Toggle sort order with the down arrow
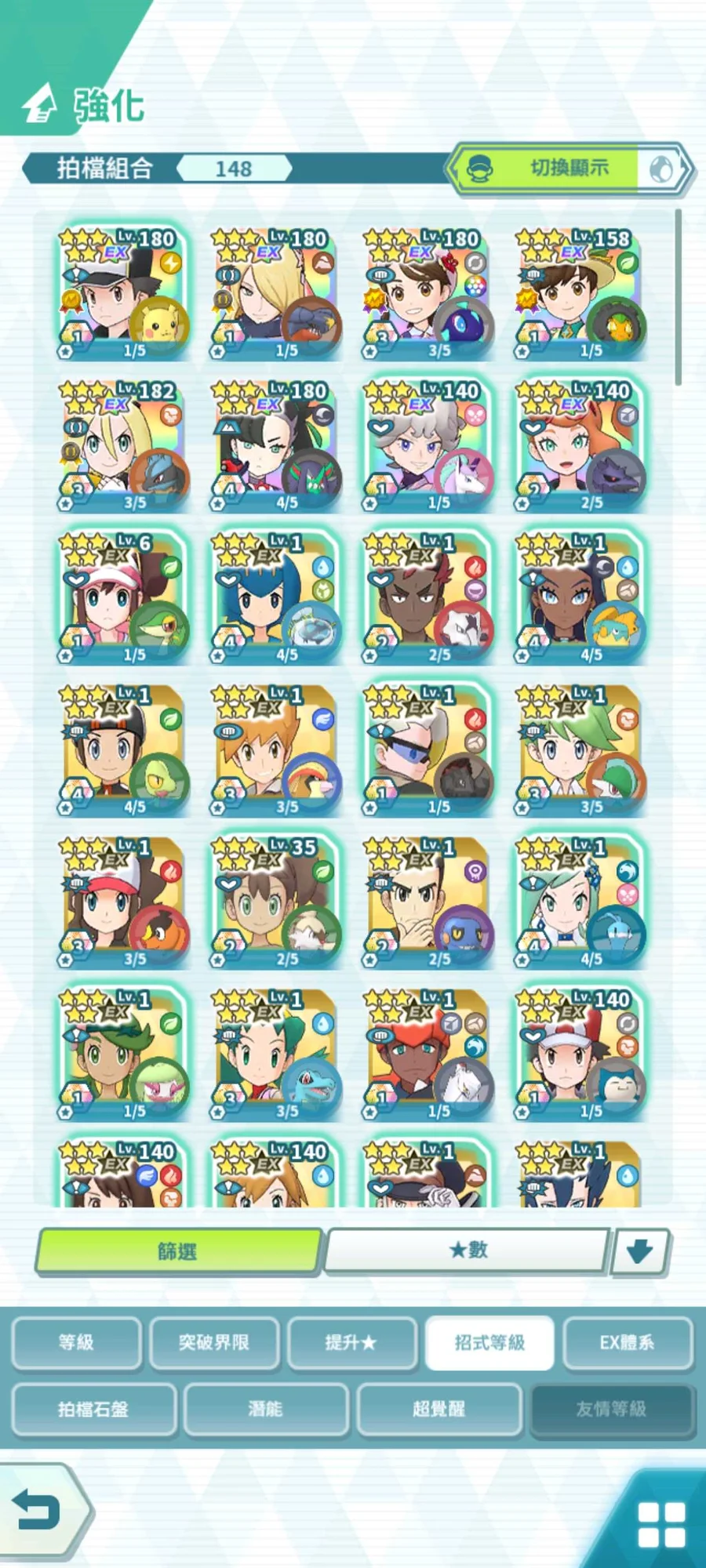Image resolution: width=706 pixels, height=1568 pixels. 640,1250
